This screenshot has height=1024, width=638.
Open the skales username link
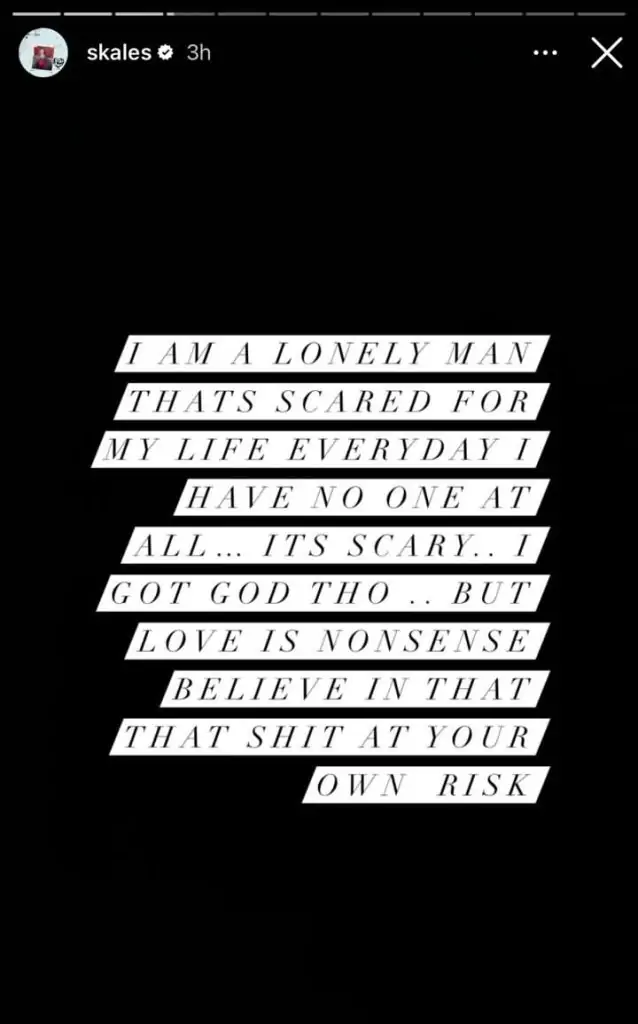coord(118,53)
